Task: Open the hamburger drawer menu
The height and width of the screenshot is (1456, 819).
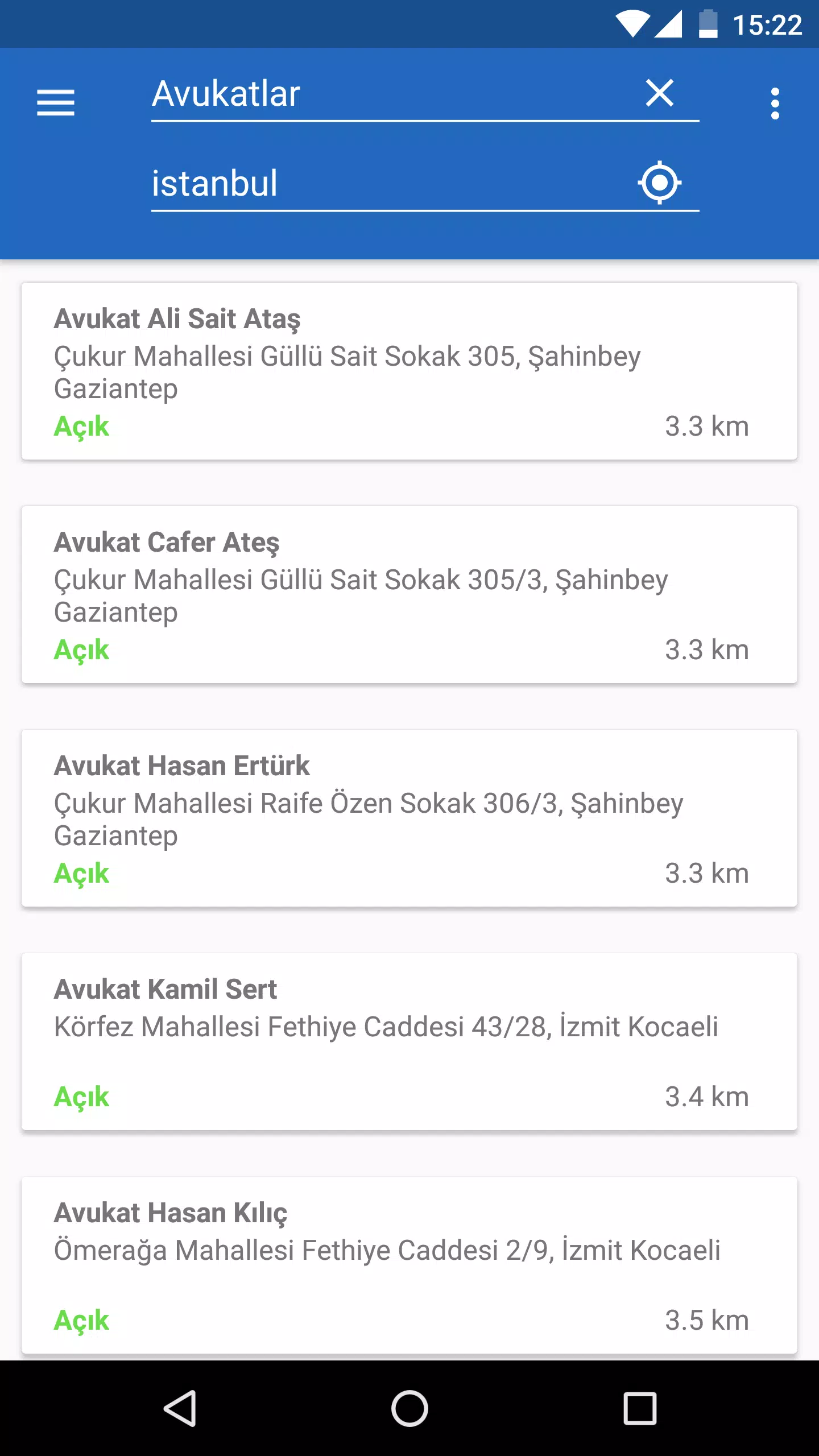Action: pos(56,103)
